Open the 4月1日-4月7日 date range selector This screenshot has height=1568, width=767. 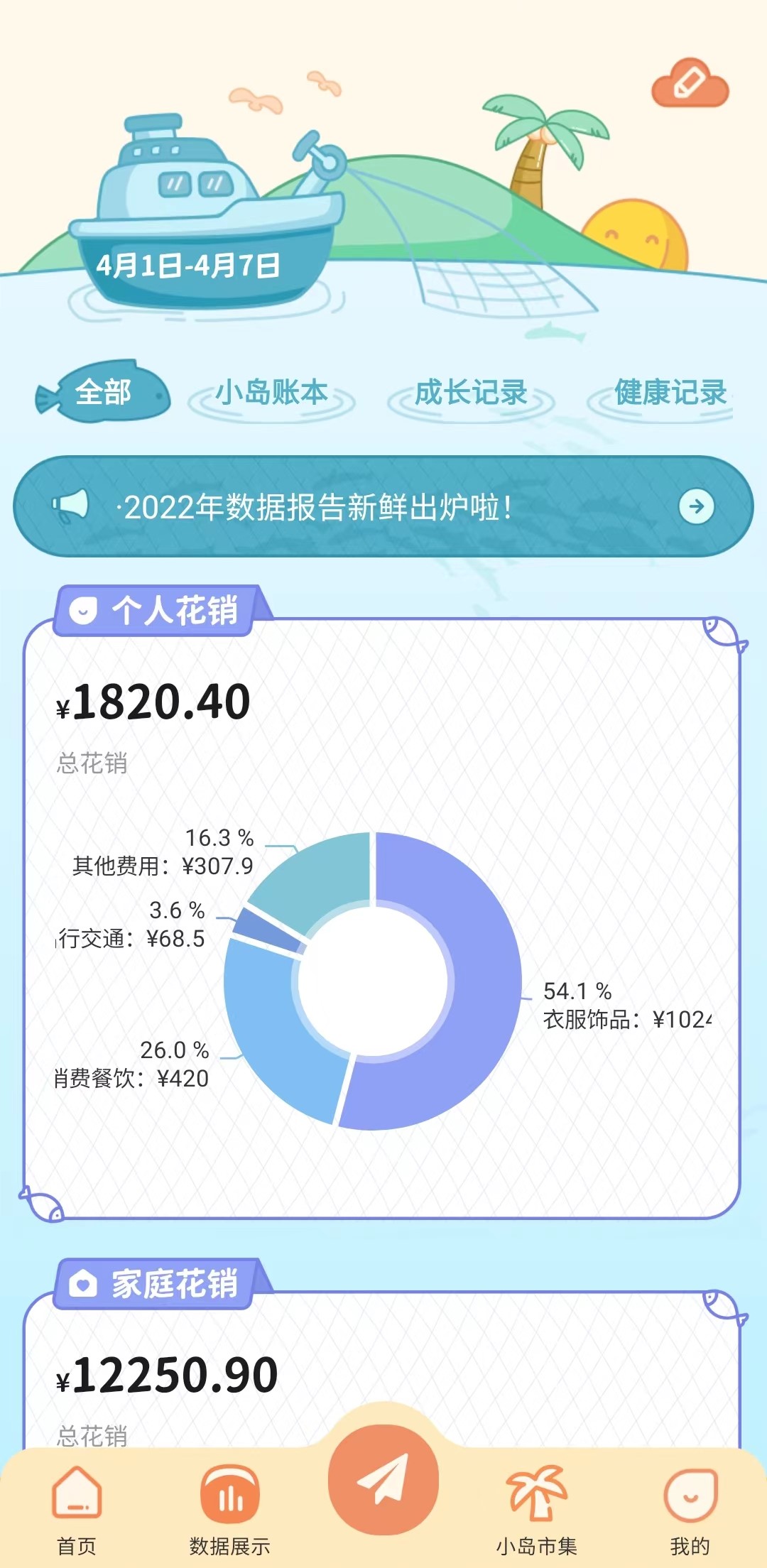pos(188,266)
